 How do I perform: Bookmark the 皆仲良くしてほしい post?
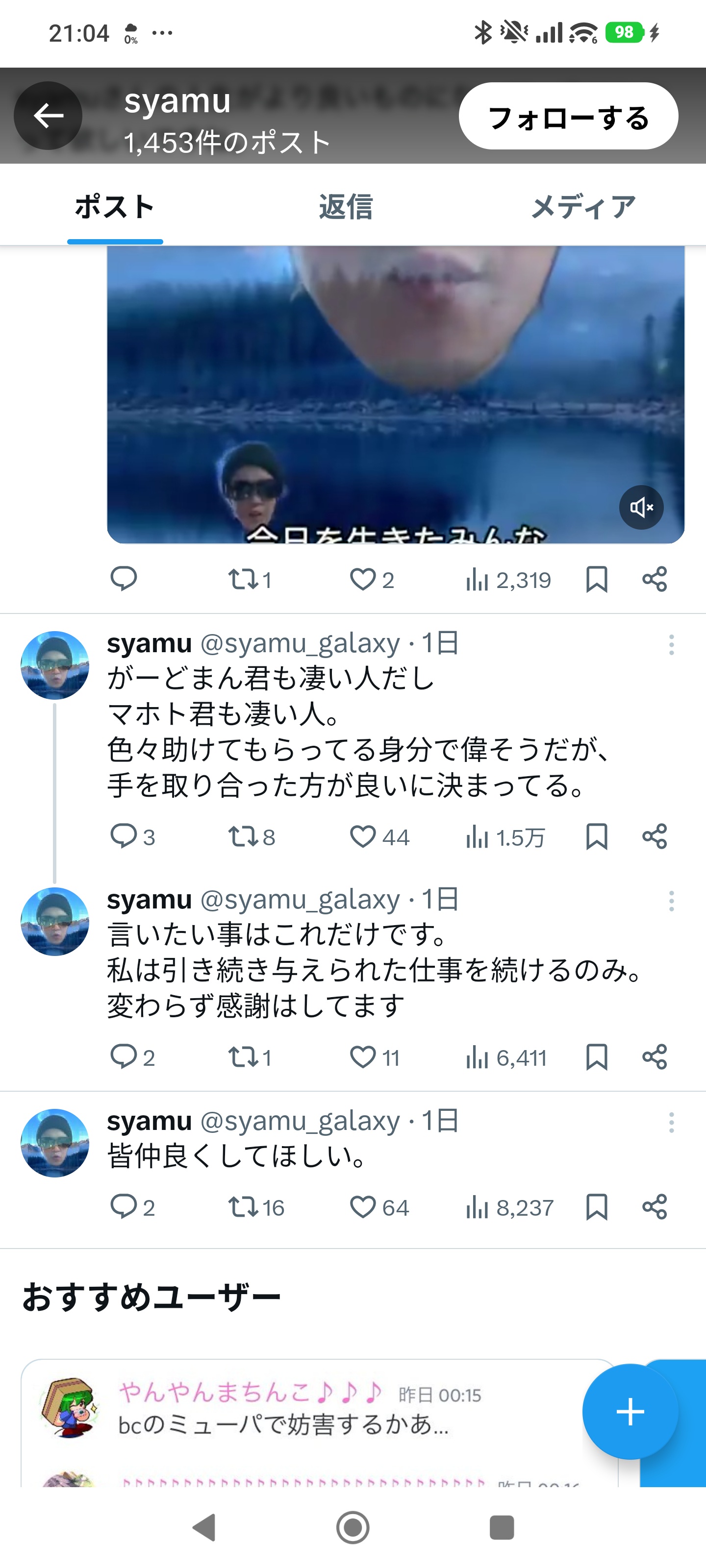(x=596, y=1207)
